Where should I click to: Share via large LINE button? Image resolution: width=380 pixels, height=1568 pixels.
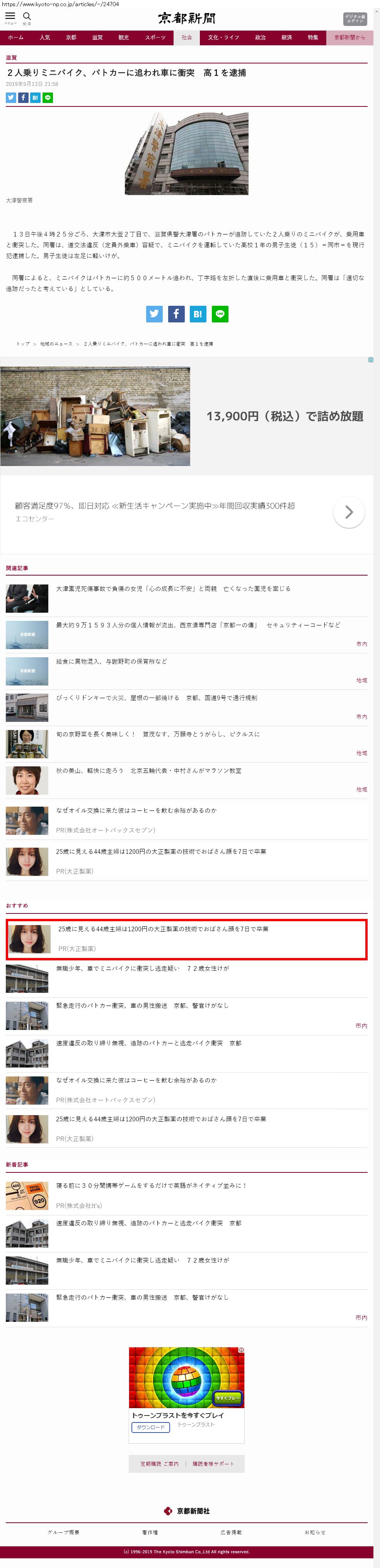pyautogui.click(x=220, y=314)
